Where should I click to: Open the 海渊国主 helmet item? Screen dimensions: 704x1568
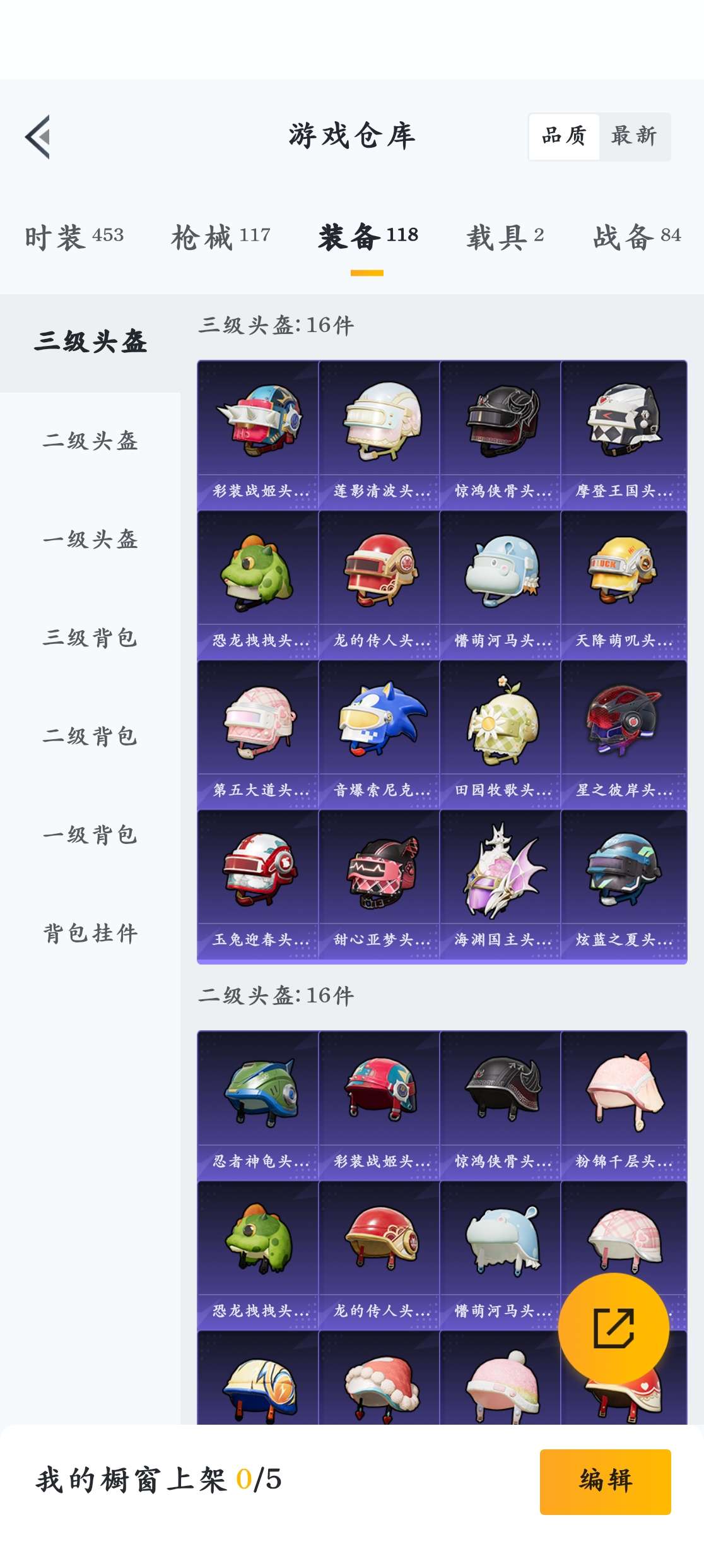click(500, 884)
